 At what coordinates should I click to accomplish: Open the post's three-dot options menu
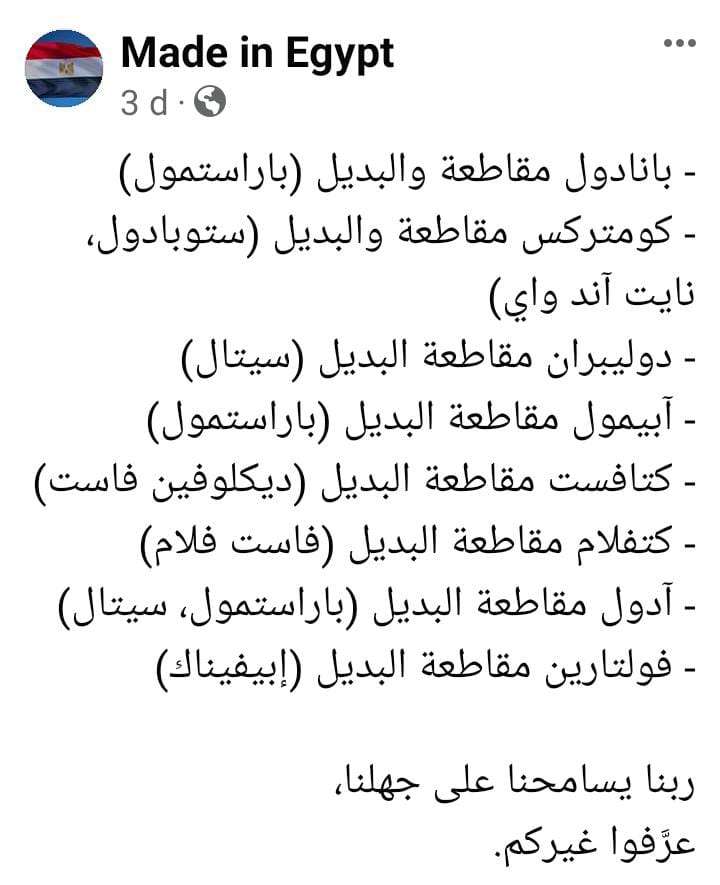(x=679, y=43)
